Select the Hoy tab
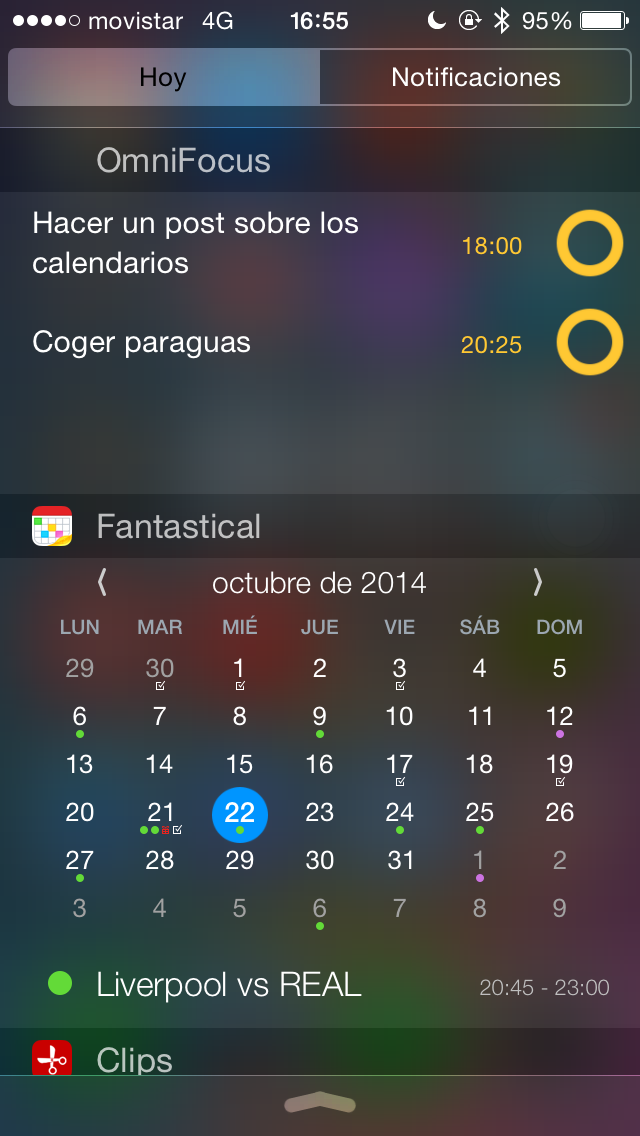This screenshot has width=640, height=1136. point(164,78)
